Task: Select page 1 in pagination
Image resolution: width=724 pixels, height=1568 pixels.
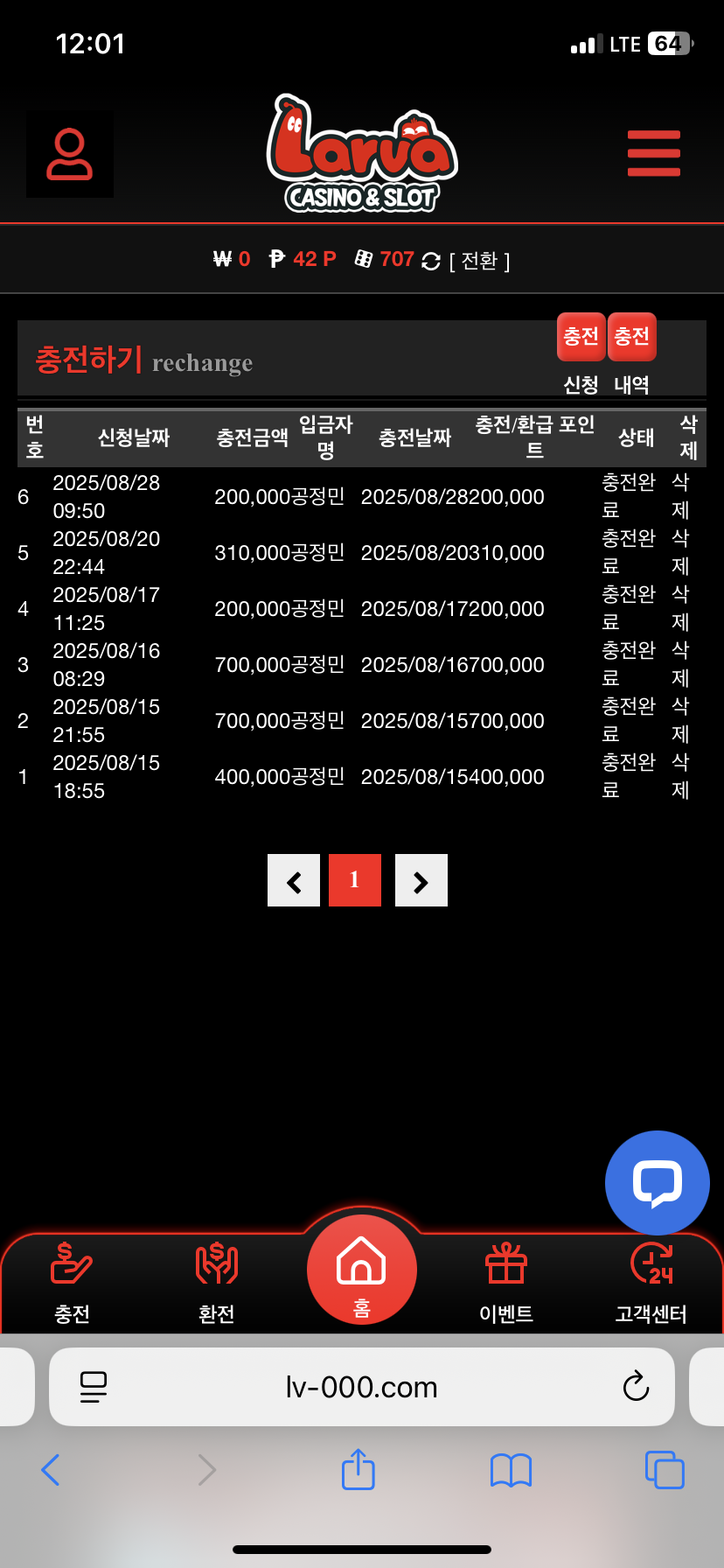Action: pos(355,880)
